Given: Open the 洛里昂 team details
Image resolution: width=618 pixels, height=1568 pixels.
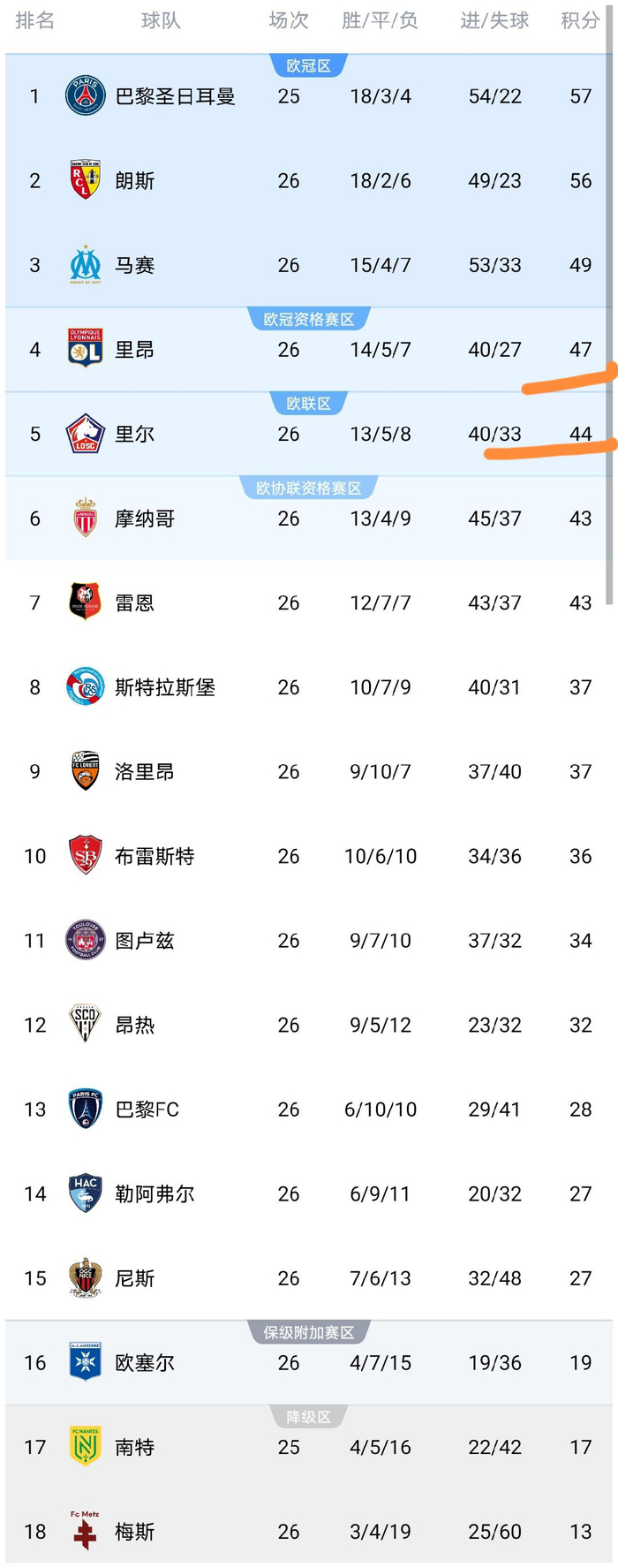Looking at the screenshot, I should pos(144,771).
